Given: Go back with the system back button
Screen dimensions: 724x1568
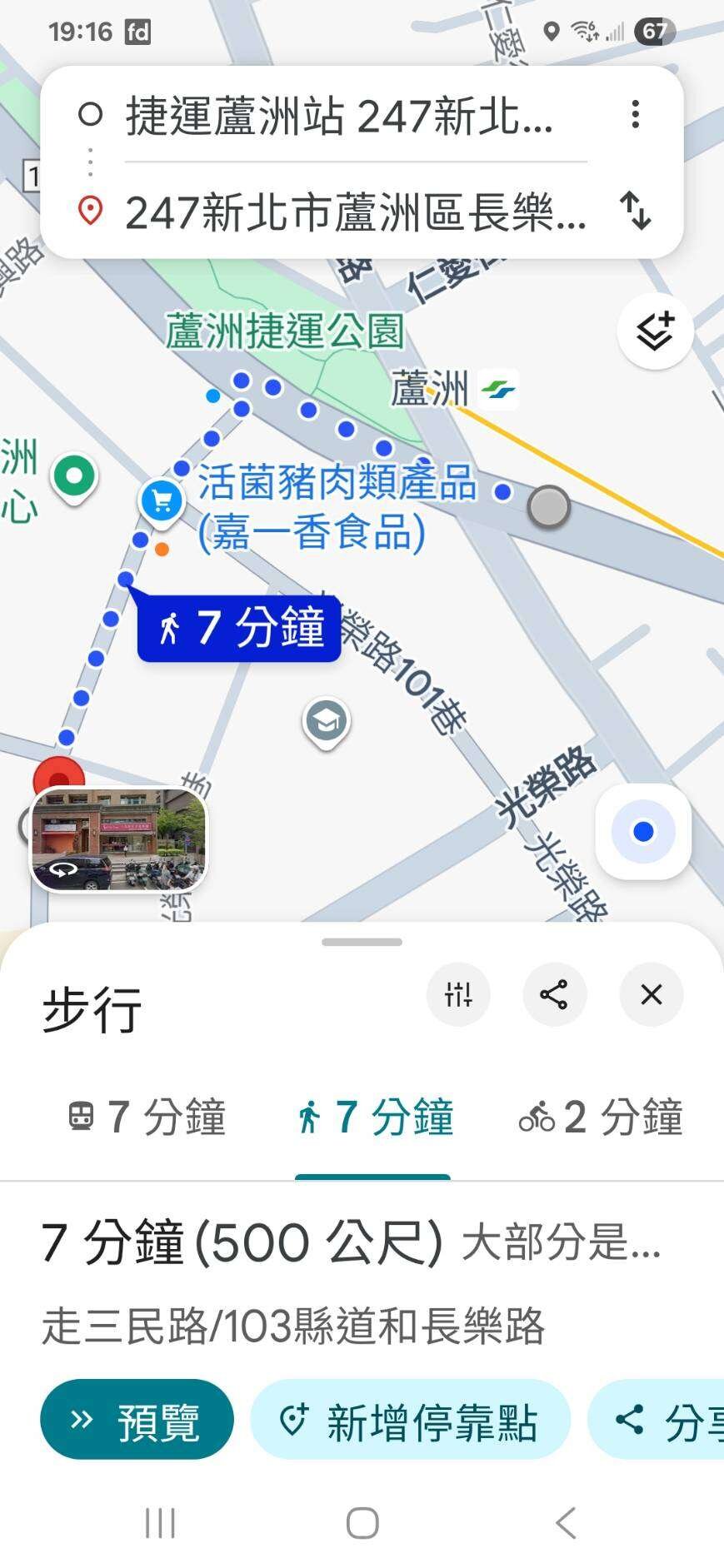Looking at the screenshot, I should (566, 1523).
